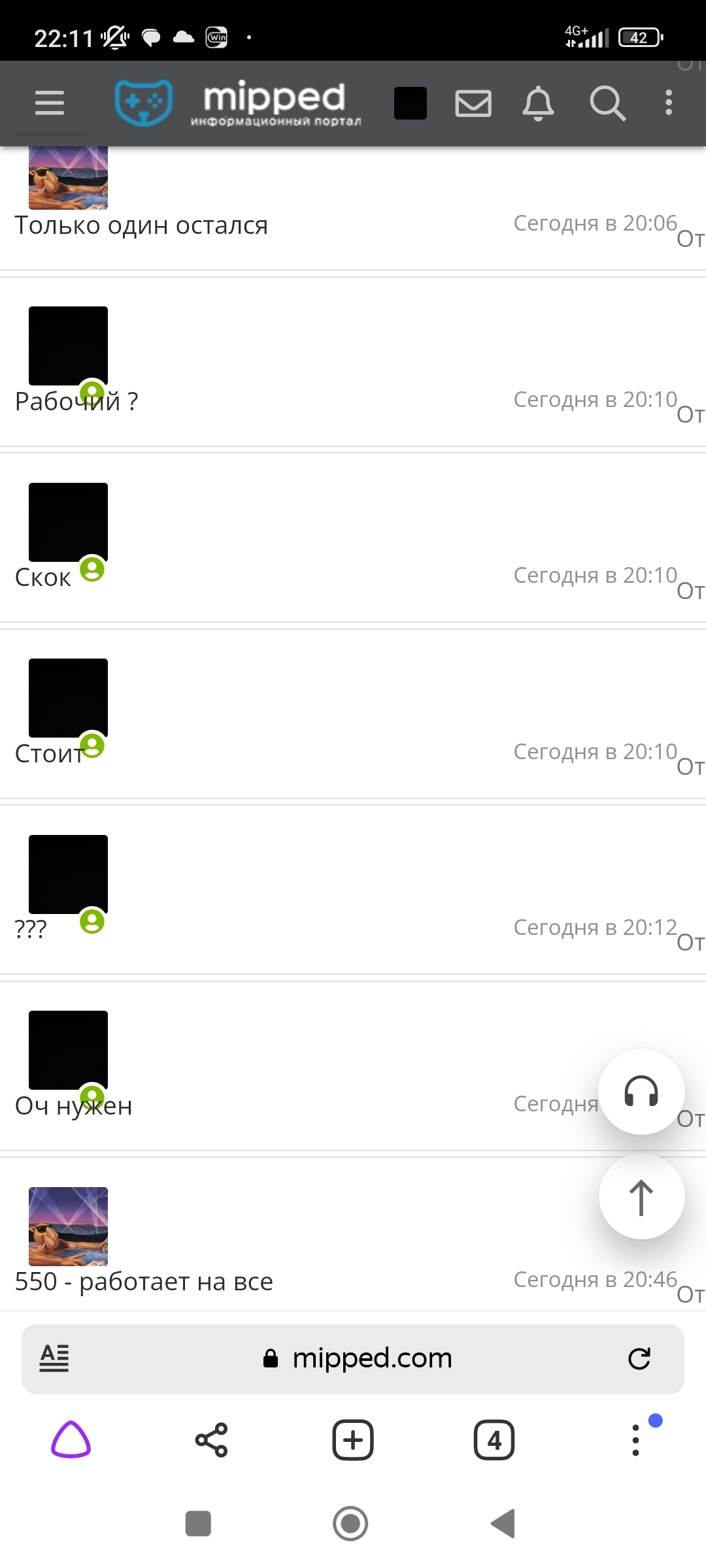Open the headphones support button
Image resolution: width=706 pixels, height=1568 pixels.
coord(641,1092)
